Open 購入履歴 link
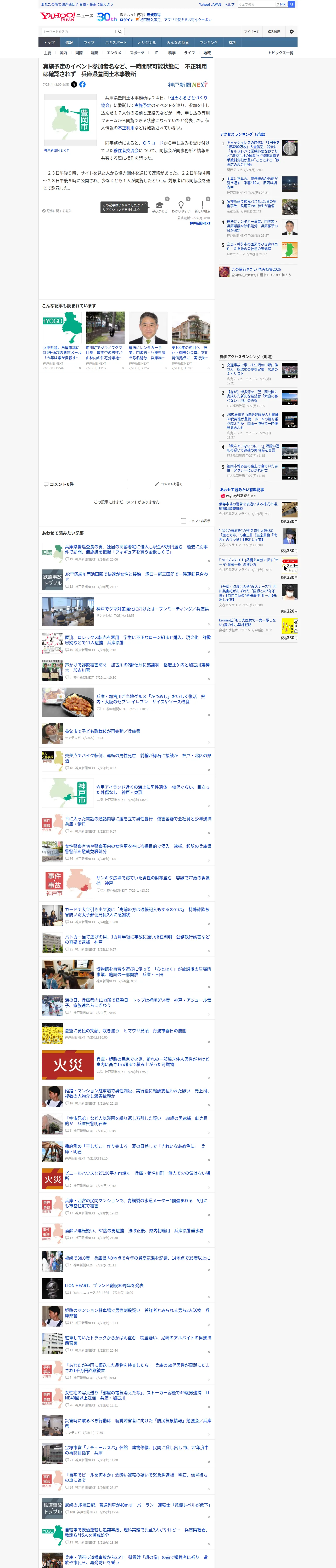 (x=275, y=32)
